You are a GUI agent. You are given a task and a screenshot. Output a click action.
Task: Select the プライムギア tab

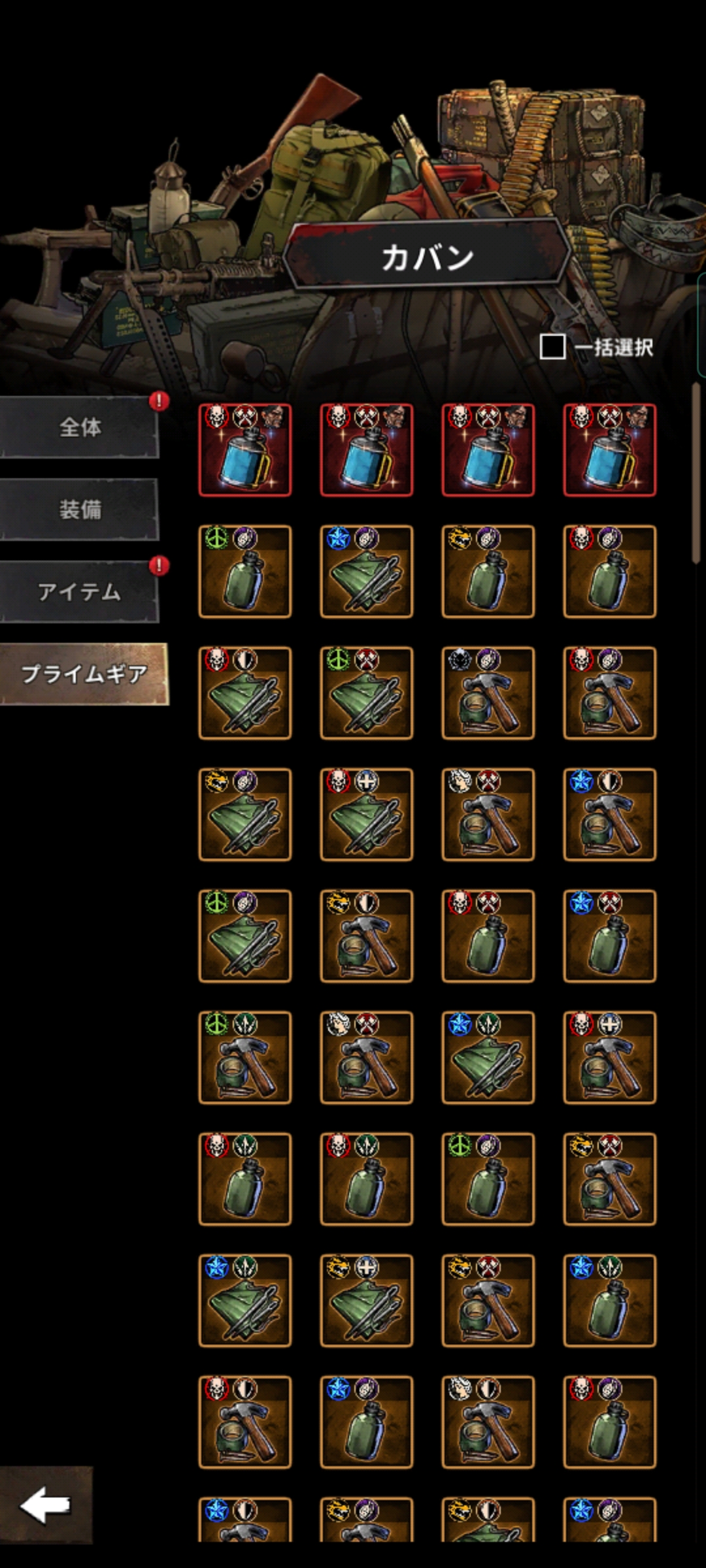coord(84,674)
